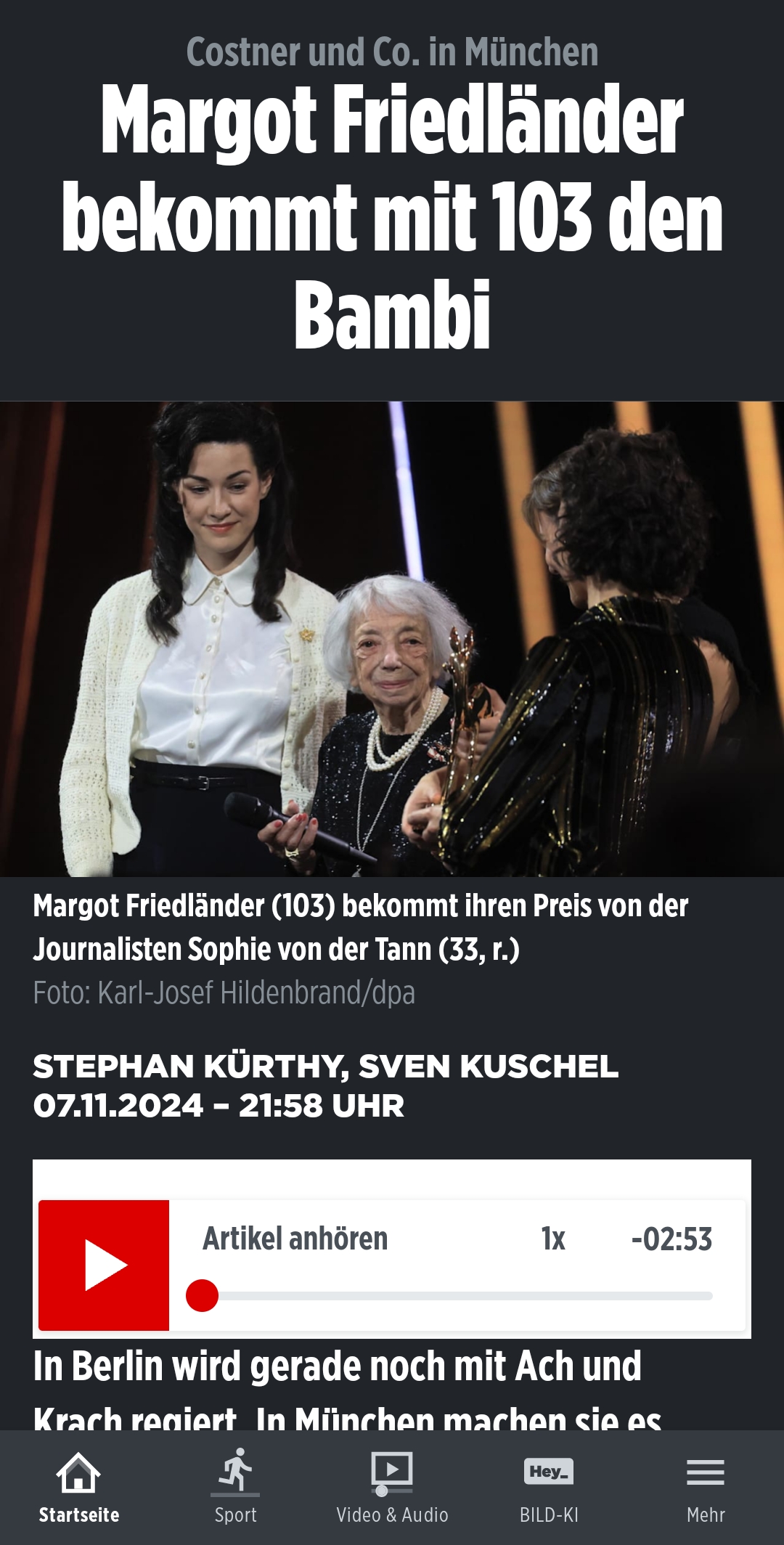The image size is (784, 1545).
Task: Play the article audio
Action: [x=104, y=1265]
